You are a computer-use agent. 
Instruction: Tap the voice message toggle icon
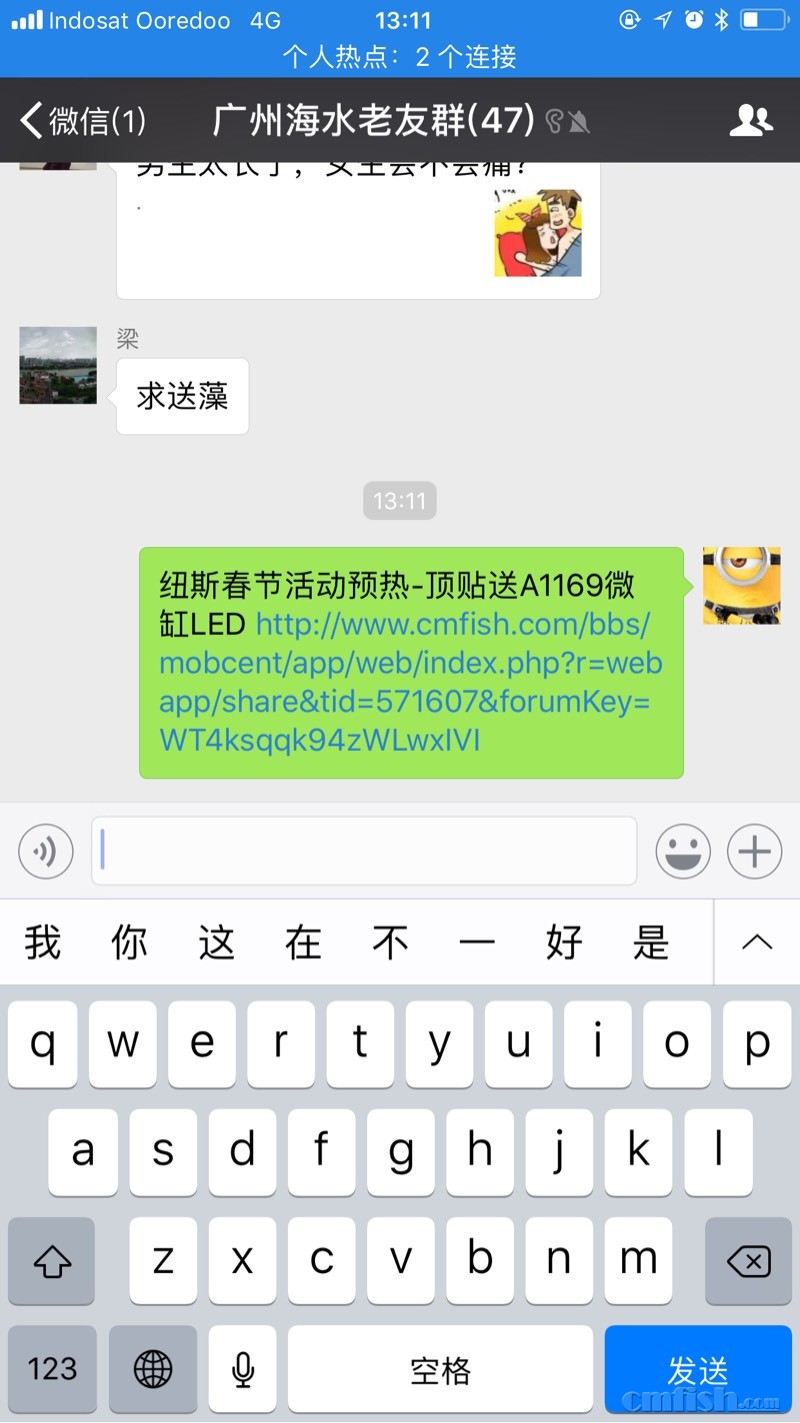46,852
